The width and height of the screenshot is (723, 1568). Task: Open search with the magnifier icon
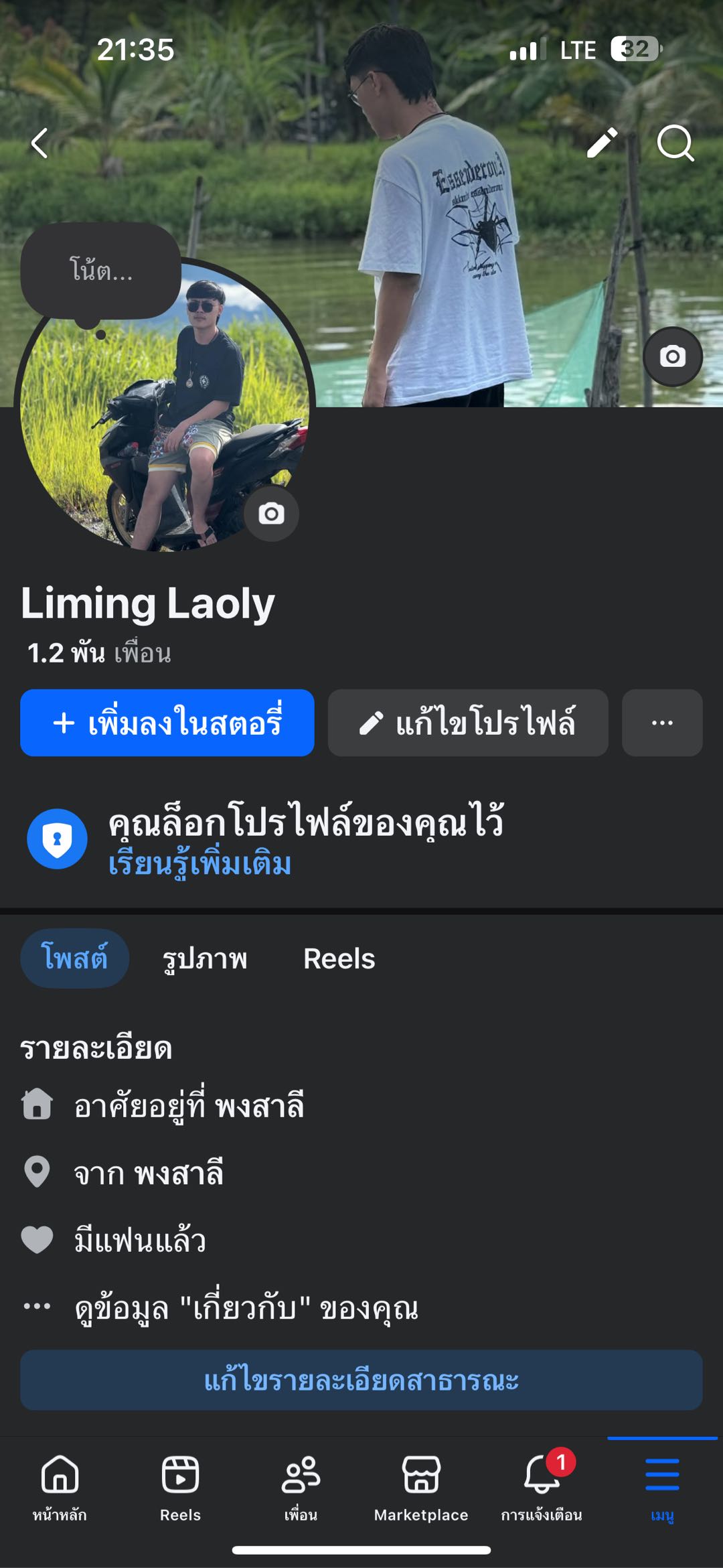click(x=675, y=143)
